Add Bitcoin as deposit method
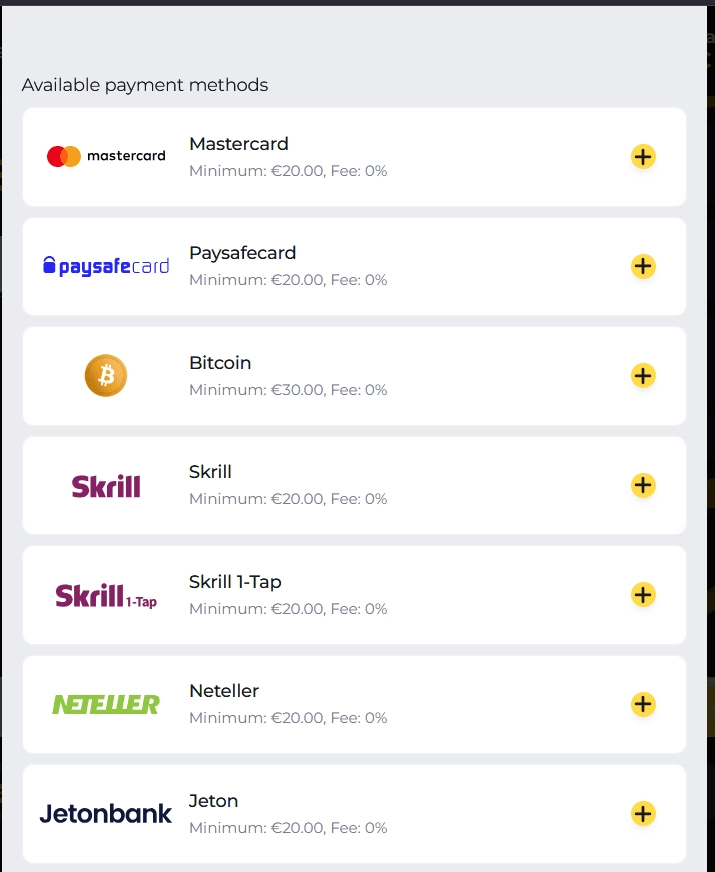The width and height of the screenshot is (715, 872). point(643,376)
